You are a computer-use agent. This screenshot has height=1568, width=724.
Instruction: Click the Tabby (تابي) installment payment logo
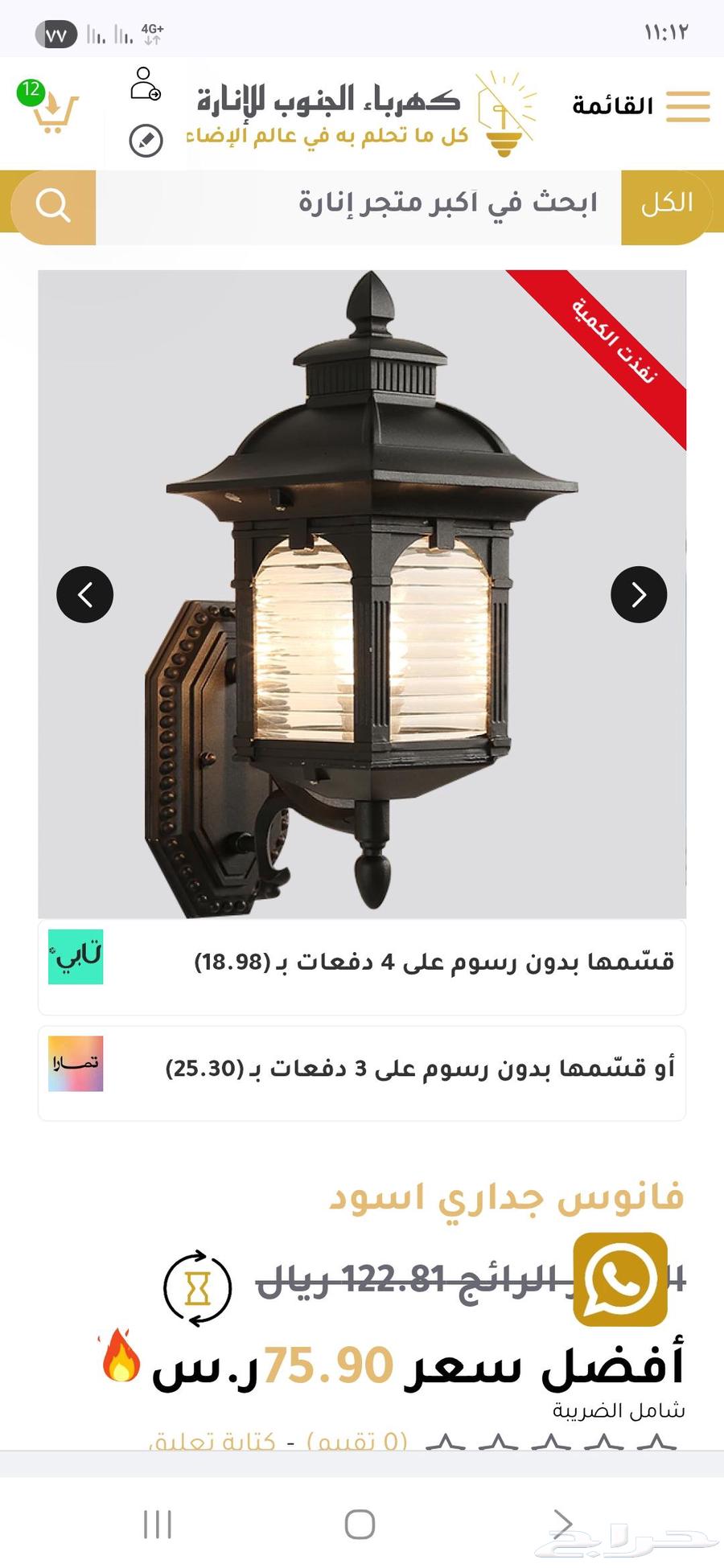(76, 958)
